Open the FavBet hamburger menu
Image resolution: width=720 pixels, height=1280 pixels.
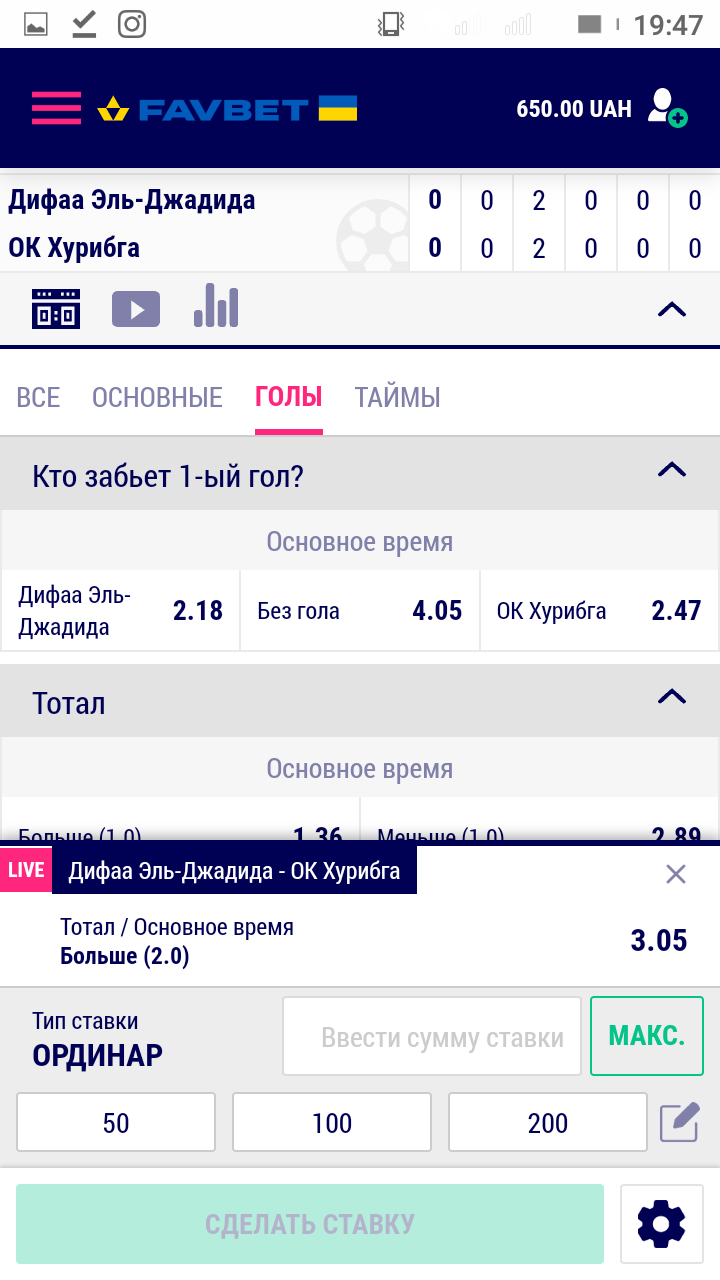55,108
